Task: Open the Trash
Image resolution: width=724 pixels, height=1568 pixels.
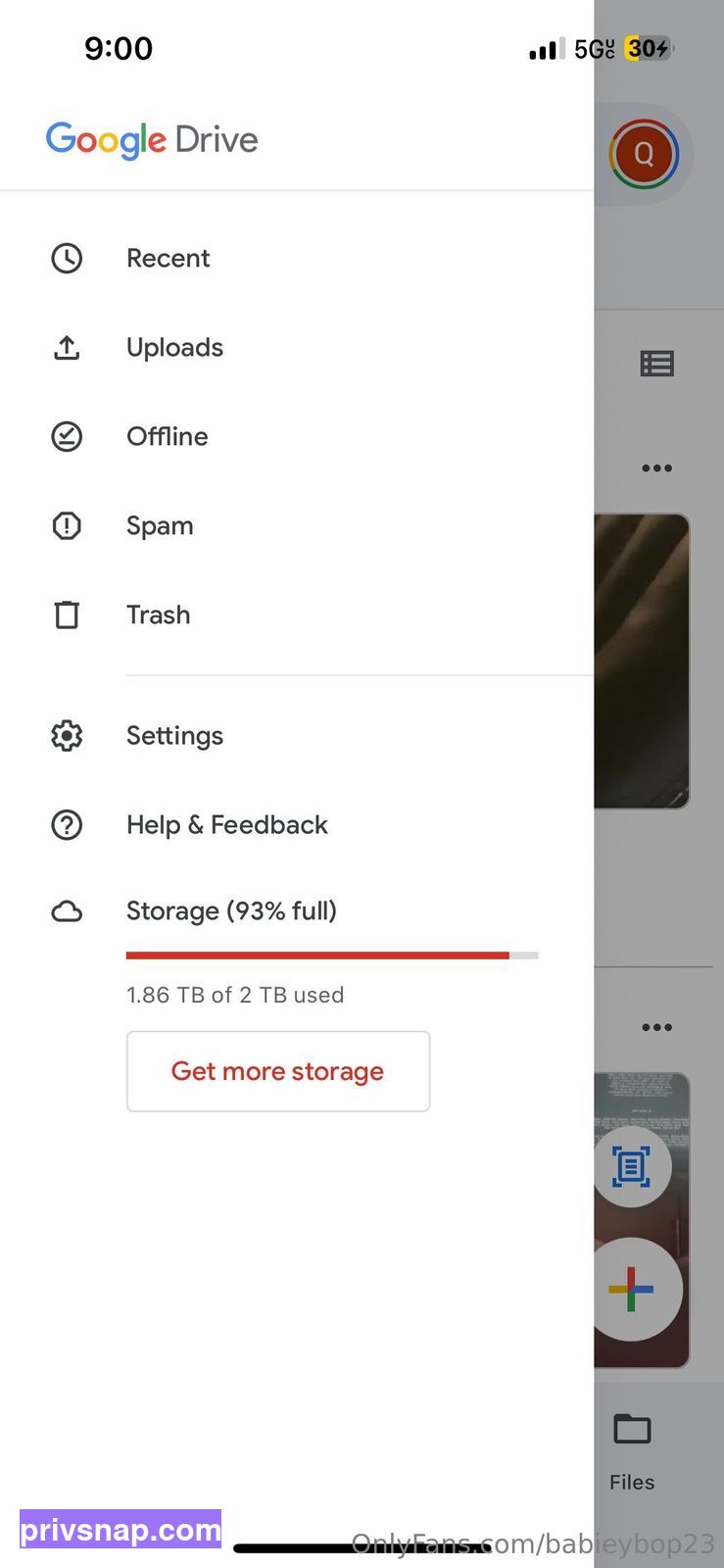Action: [x=296, y=615]
